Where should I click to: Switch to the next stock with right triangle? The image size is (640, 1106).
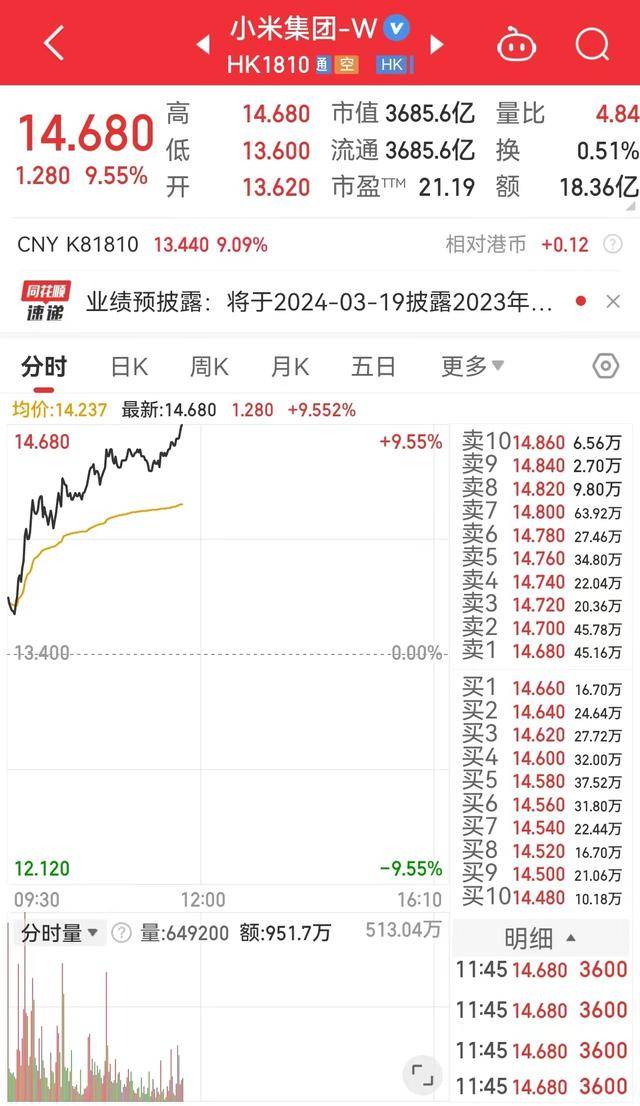[437, 45]
